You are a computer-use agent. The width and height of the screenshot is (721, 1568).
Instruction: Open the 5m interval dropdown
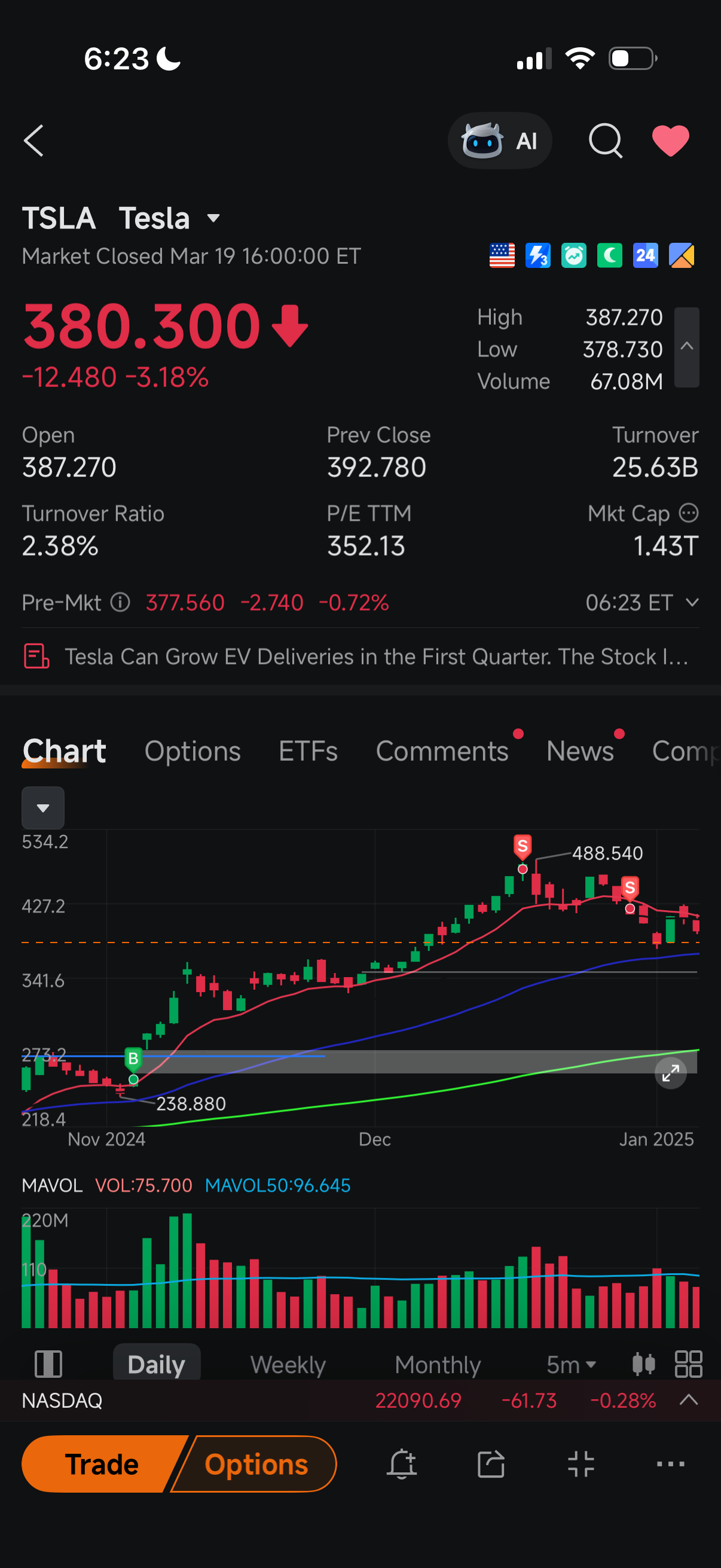point(571,1364)
